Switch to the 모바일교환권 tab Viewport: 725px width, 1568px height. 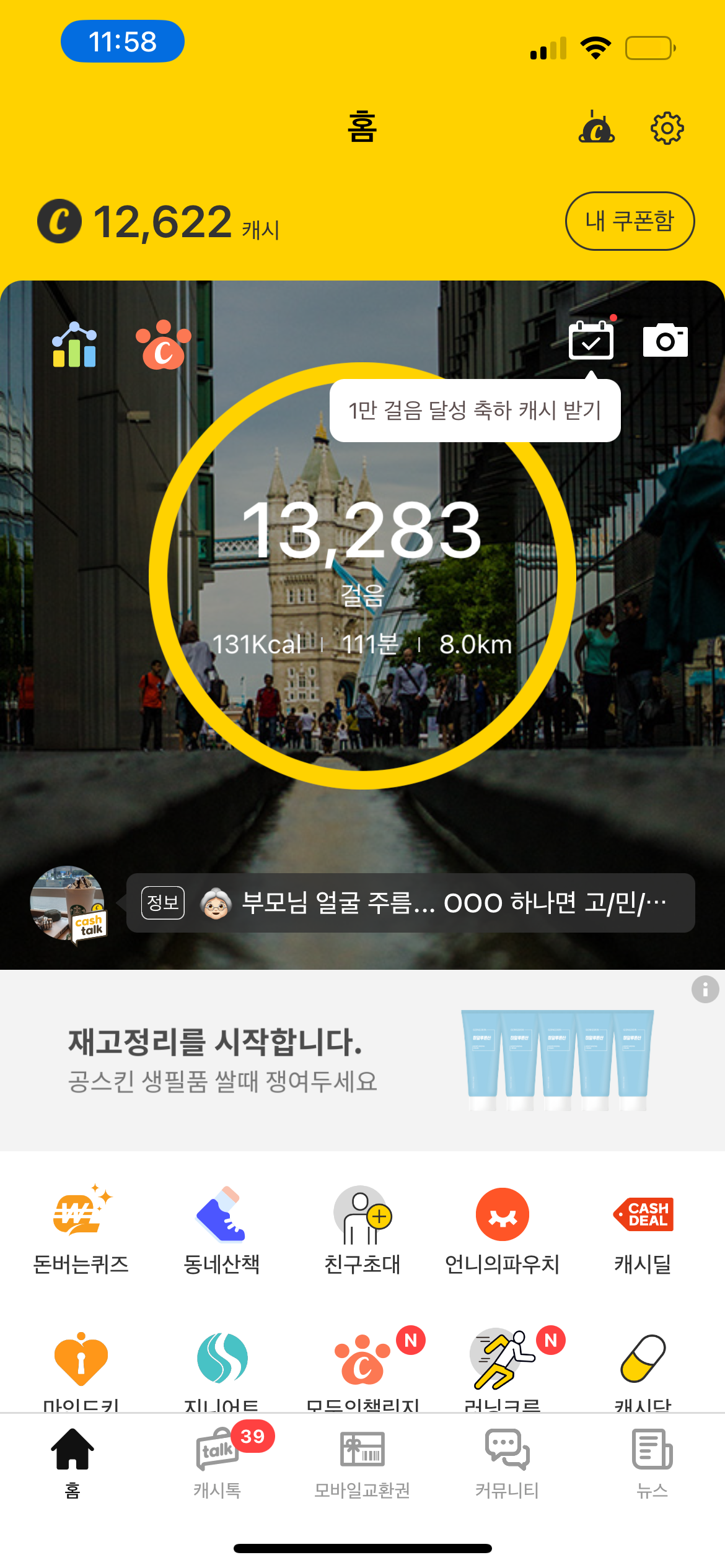coord(362,1463)
